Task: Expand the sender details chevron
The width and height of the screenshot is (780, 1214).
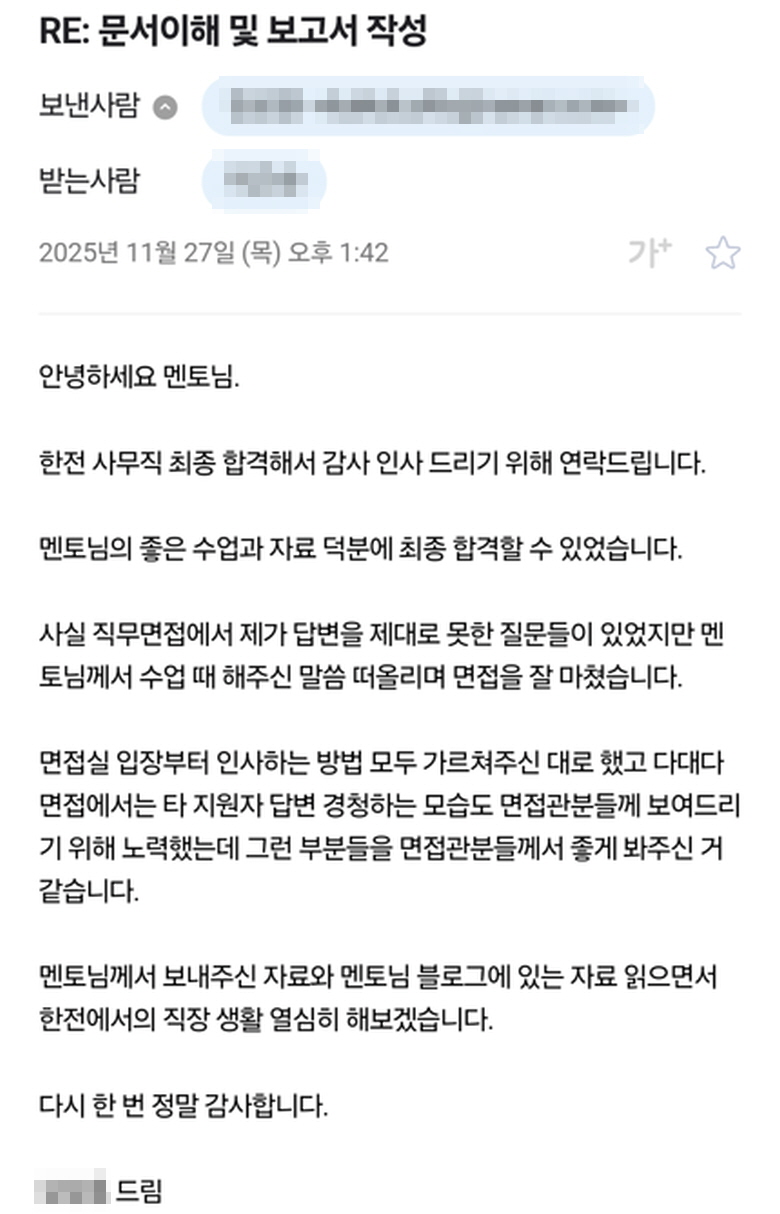Action: (166, 108)
